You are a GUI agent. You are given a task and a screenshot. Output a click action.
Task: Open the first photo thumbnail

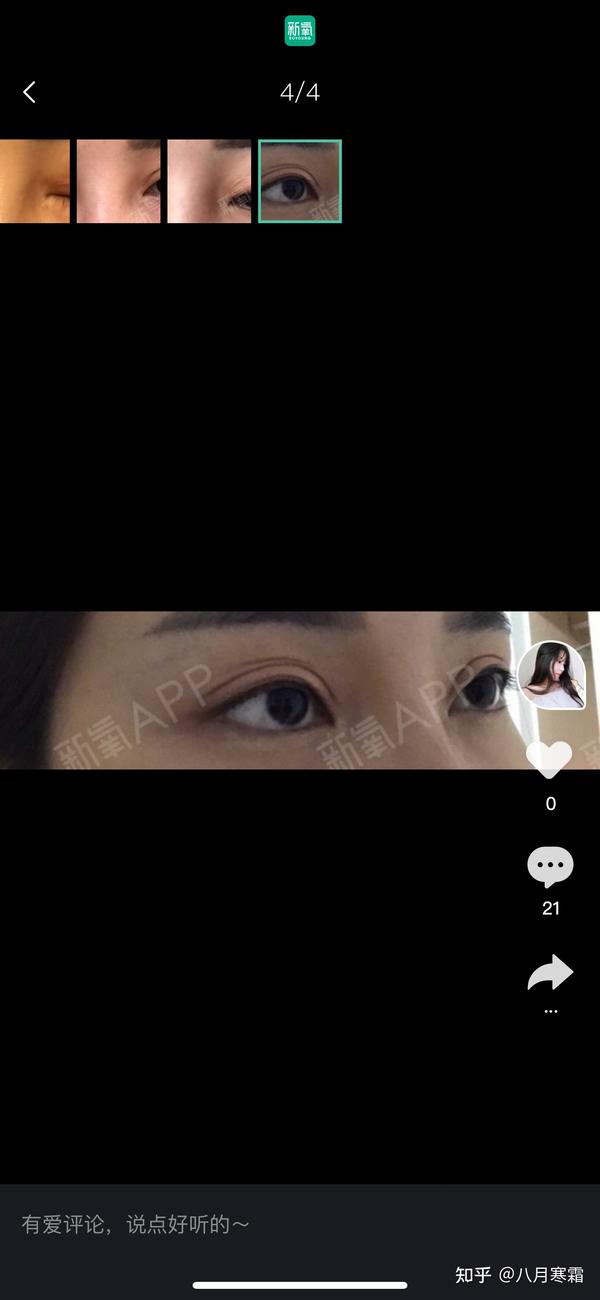click(34, 181)
